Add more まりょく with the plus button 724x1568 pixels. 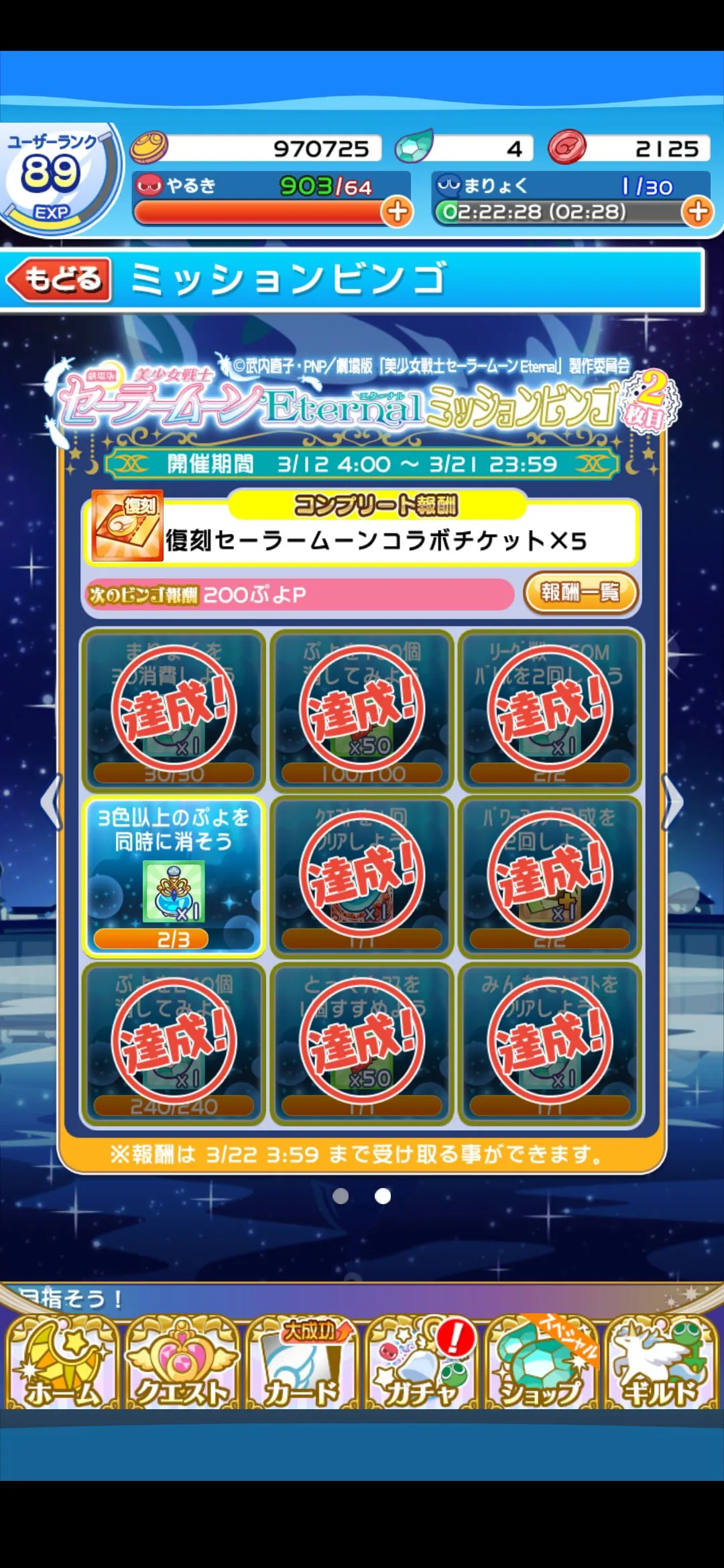coord(697,212)
